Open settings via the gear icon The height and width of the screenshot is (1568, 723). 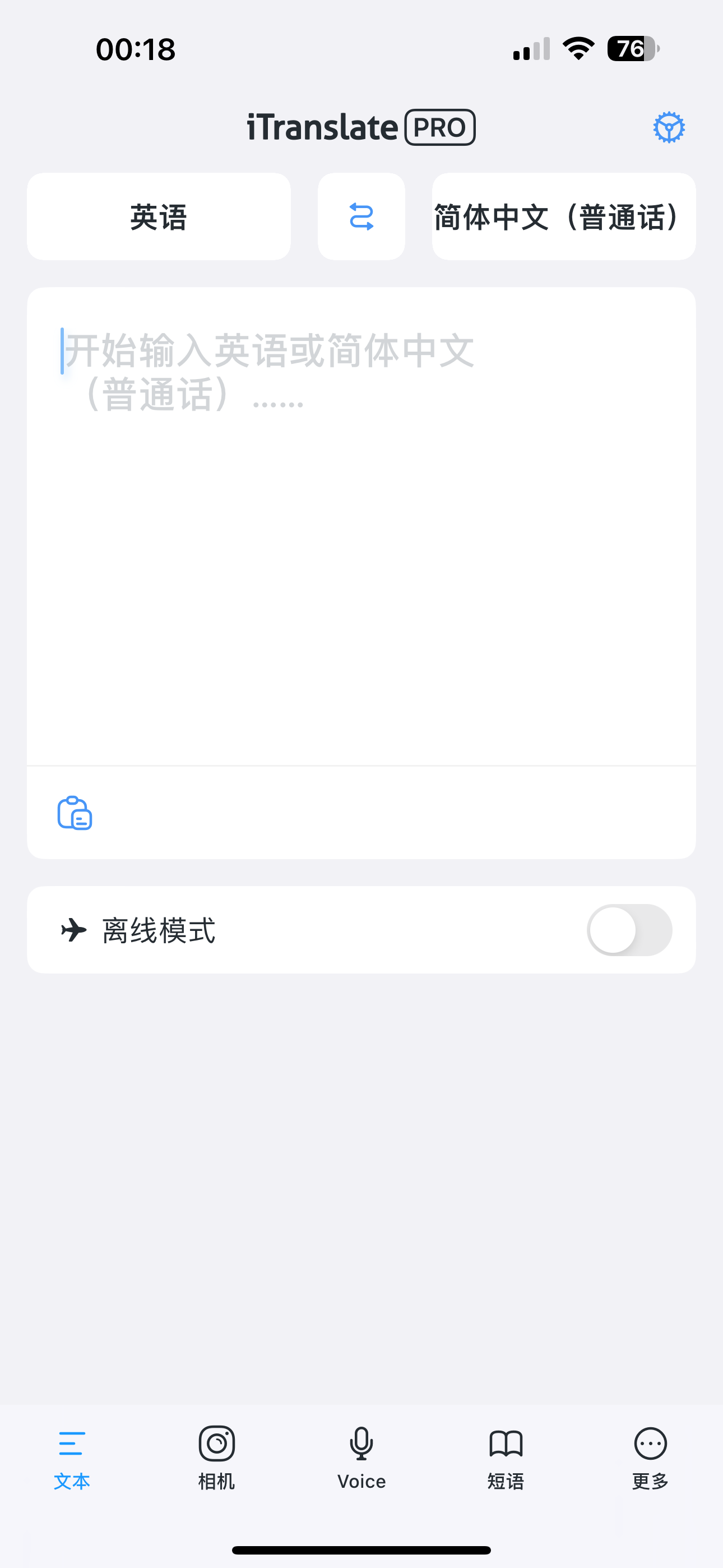(x=669, y=127)
